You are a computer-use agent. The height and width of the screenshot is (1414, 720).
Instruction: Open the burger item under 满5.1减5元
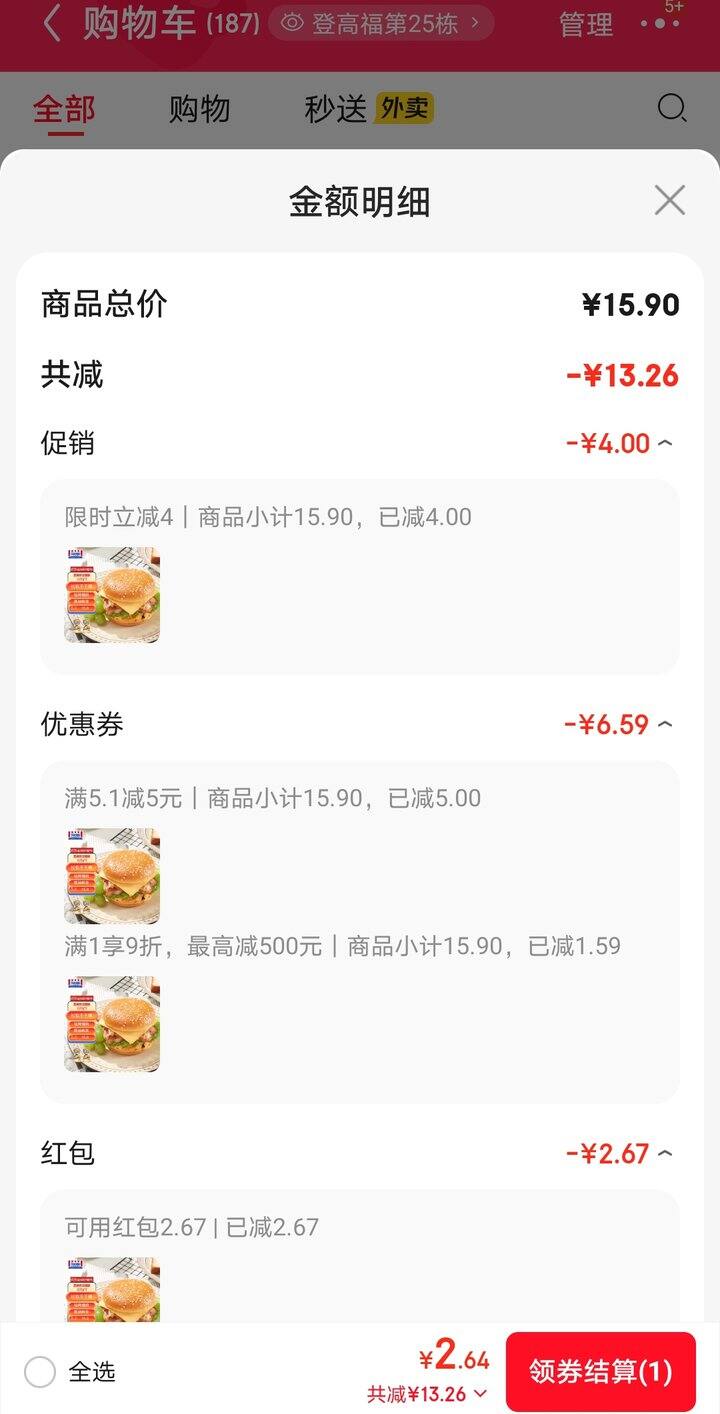click(112, 876)
